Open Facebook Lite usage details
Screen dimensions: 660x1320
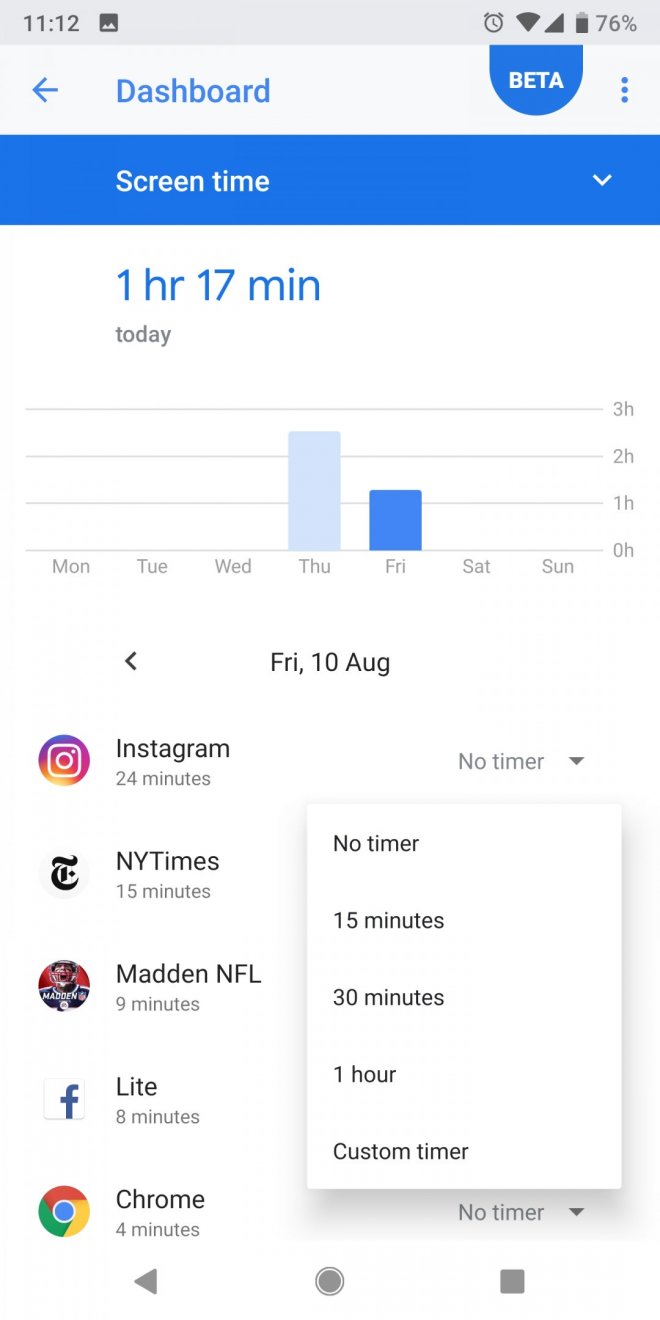coord(135,1099)
